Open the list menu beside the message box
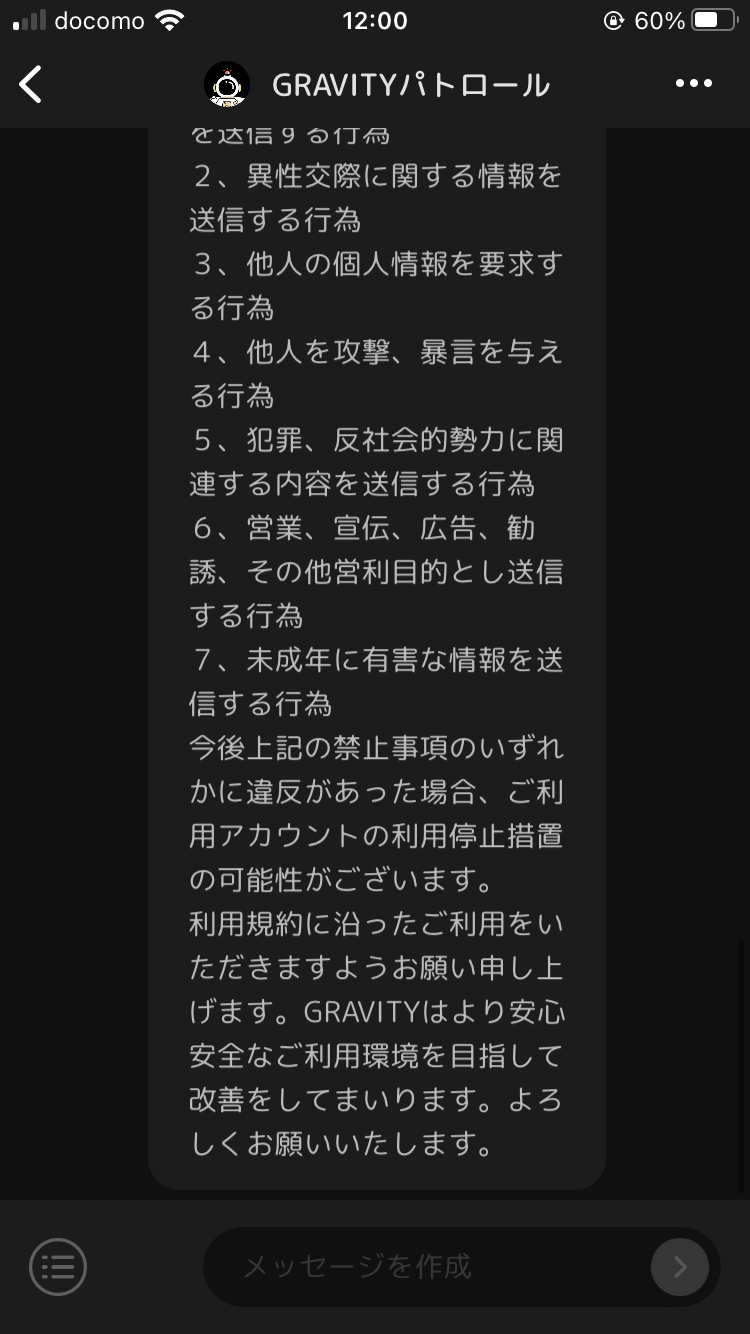 coord(58,1267)
